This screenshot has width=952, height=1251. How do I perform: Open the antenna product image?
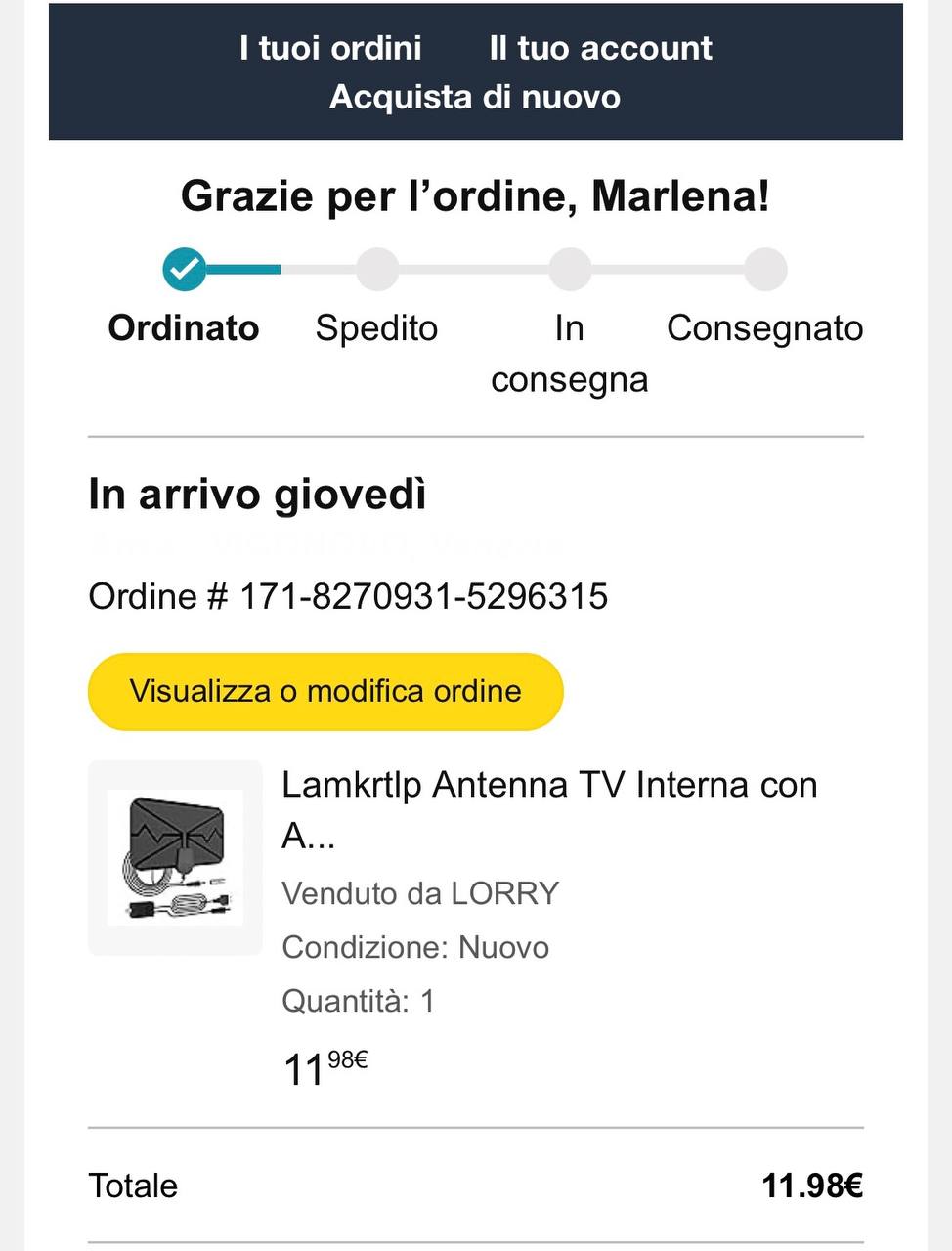176,857
